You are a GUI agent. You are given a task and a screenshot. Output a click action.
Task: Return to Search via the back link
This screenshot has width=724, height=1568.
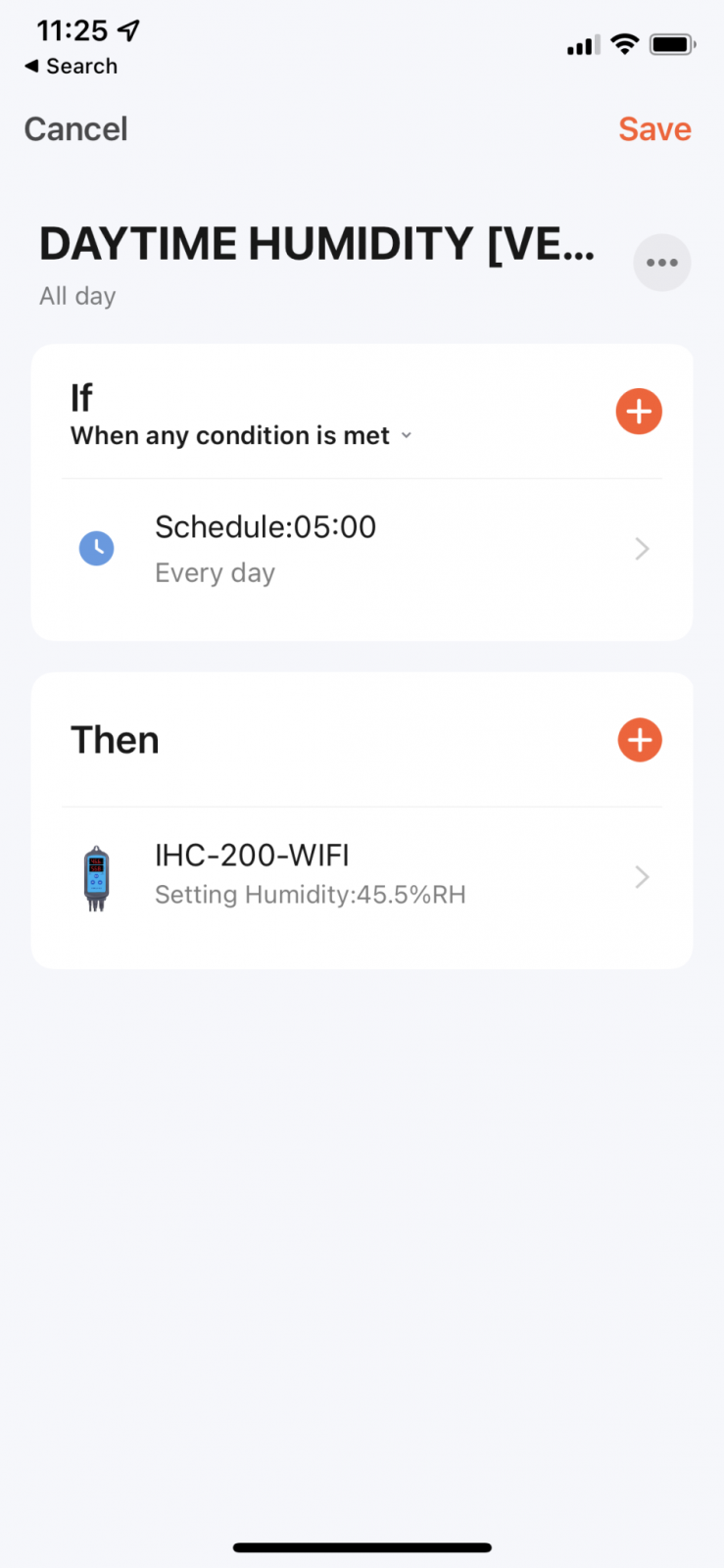71,67
